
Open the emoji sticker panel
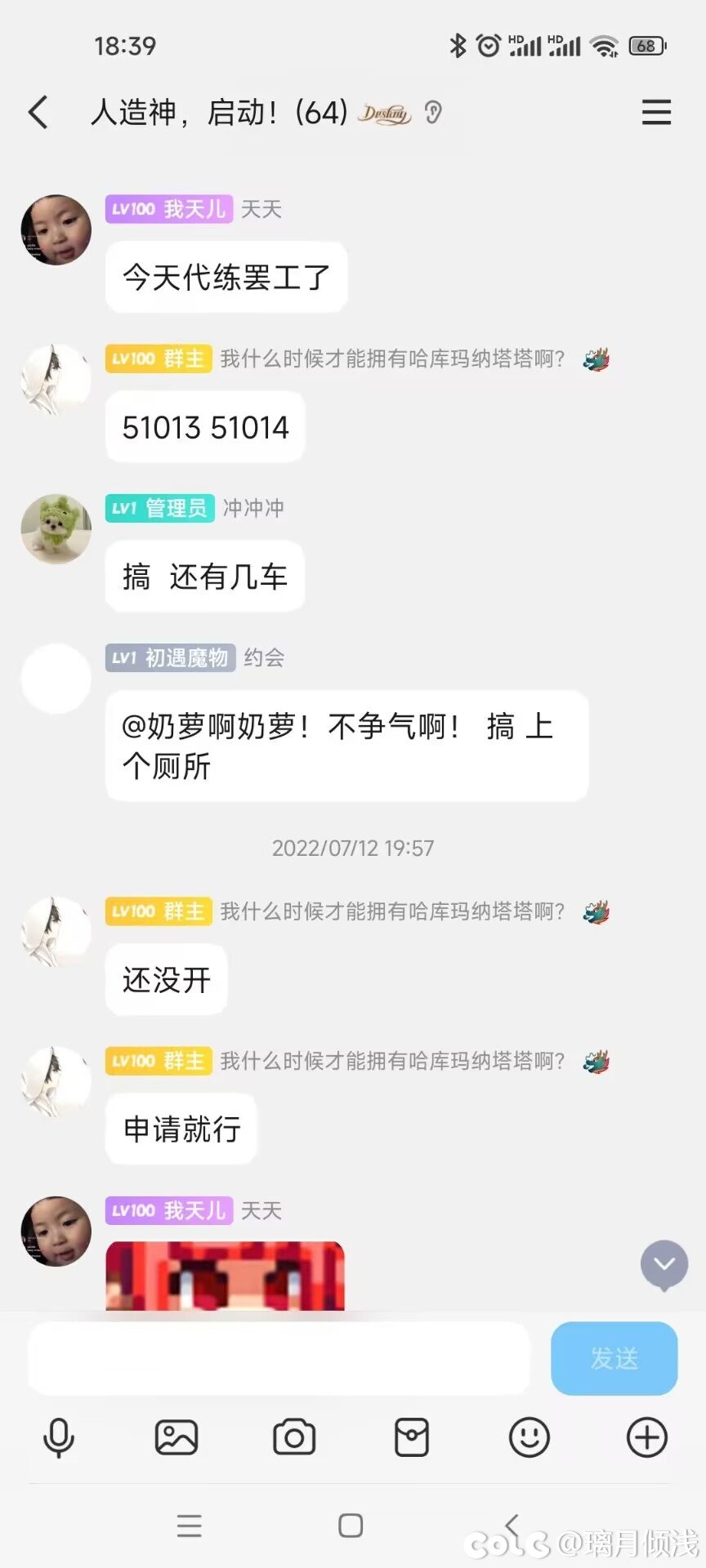pyautogui.click(x=529, y=1437)
